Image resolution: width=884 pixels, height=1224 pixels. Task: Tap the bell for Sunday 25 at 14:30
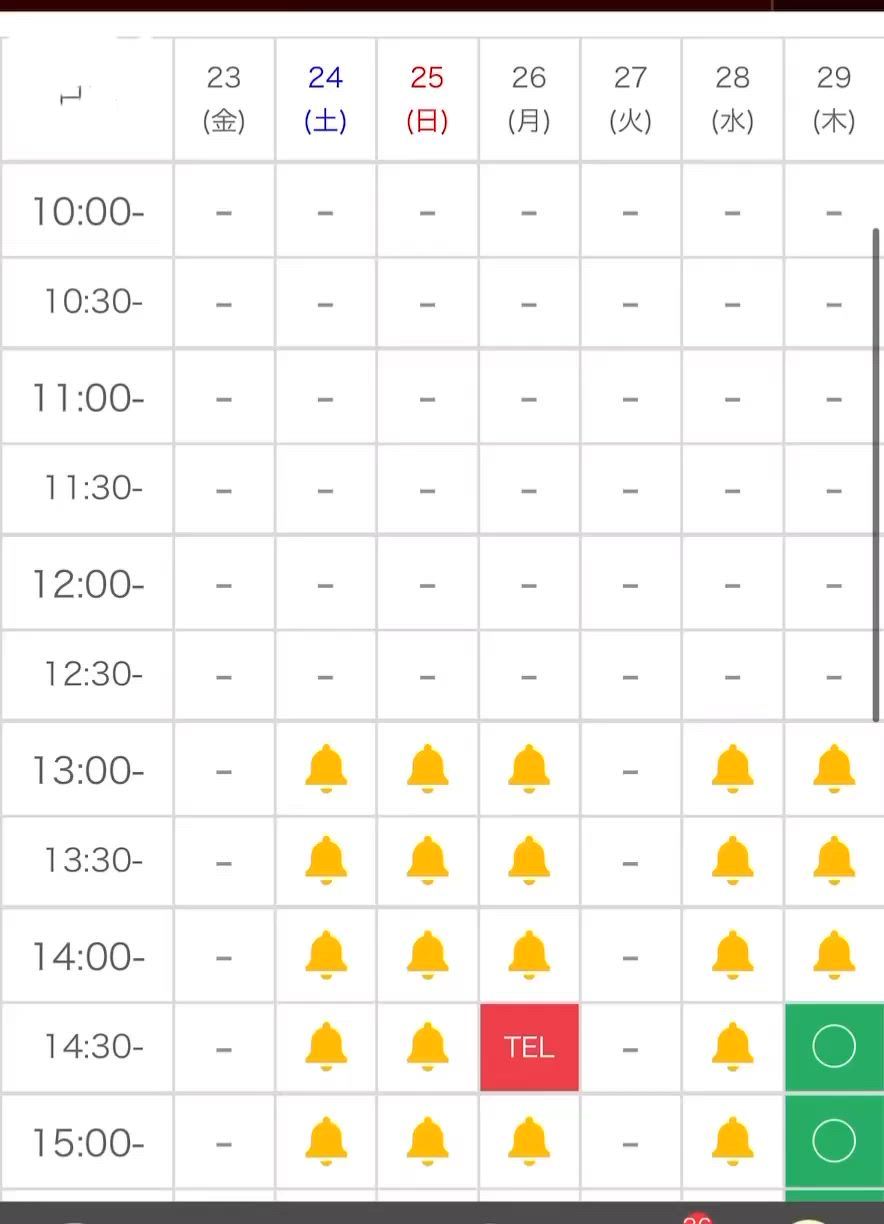427,1047
